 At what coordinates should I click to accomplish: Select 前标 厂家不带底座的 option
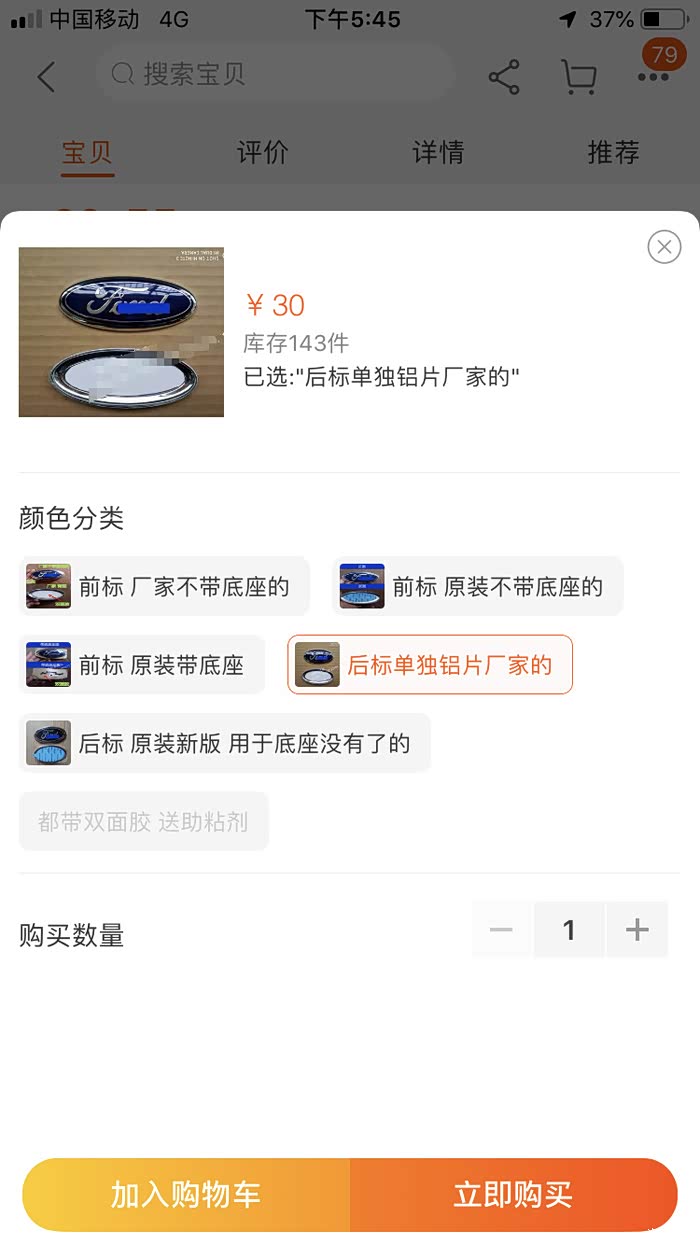tap(164, 586)
